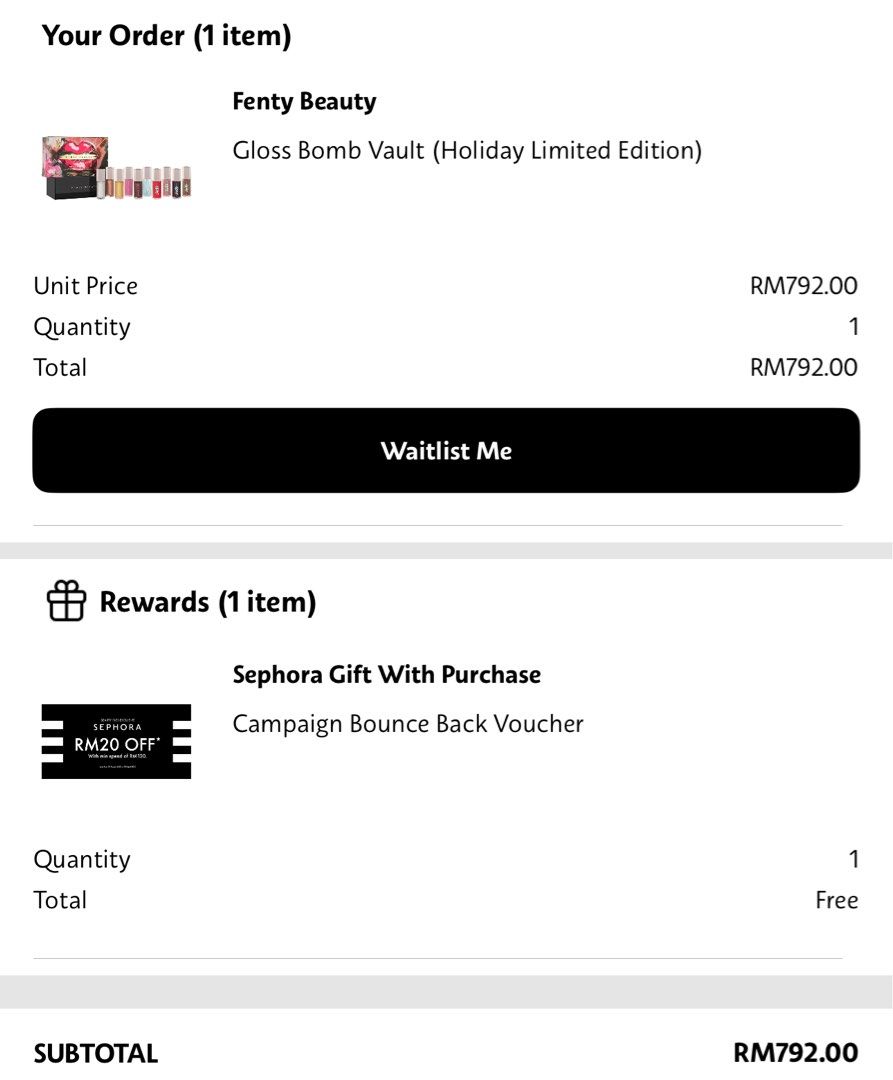The width and height of the screenshot is (893, 1080).
Task: Open the RM20 OFF voucher image
Action: pos(115,742)
